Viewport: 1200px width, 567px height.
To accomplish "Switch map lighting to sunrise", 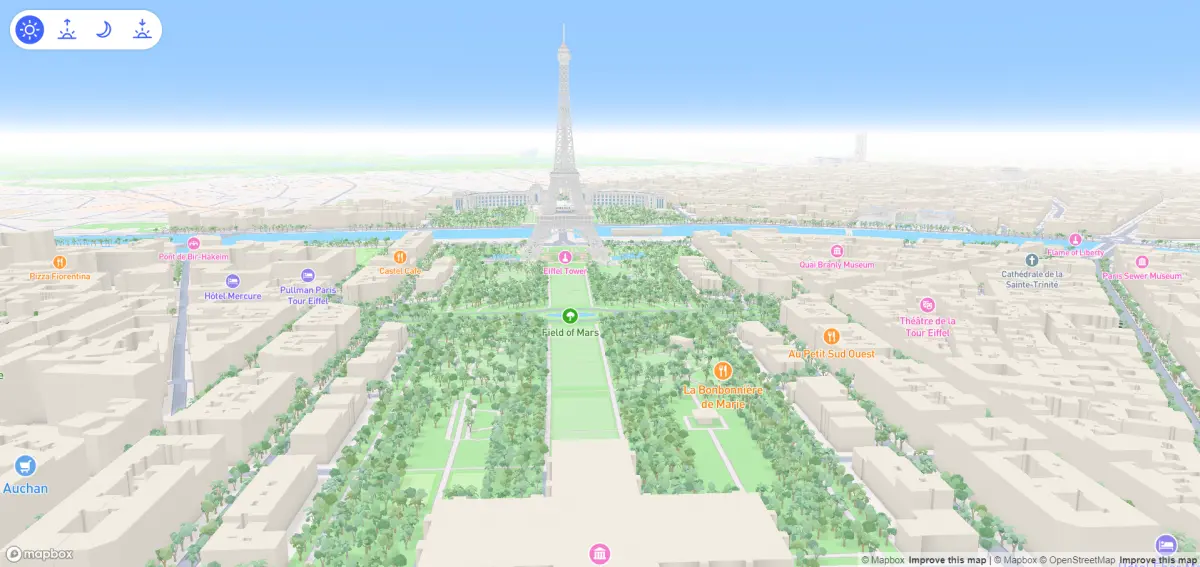I will [x=67, y=30].
